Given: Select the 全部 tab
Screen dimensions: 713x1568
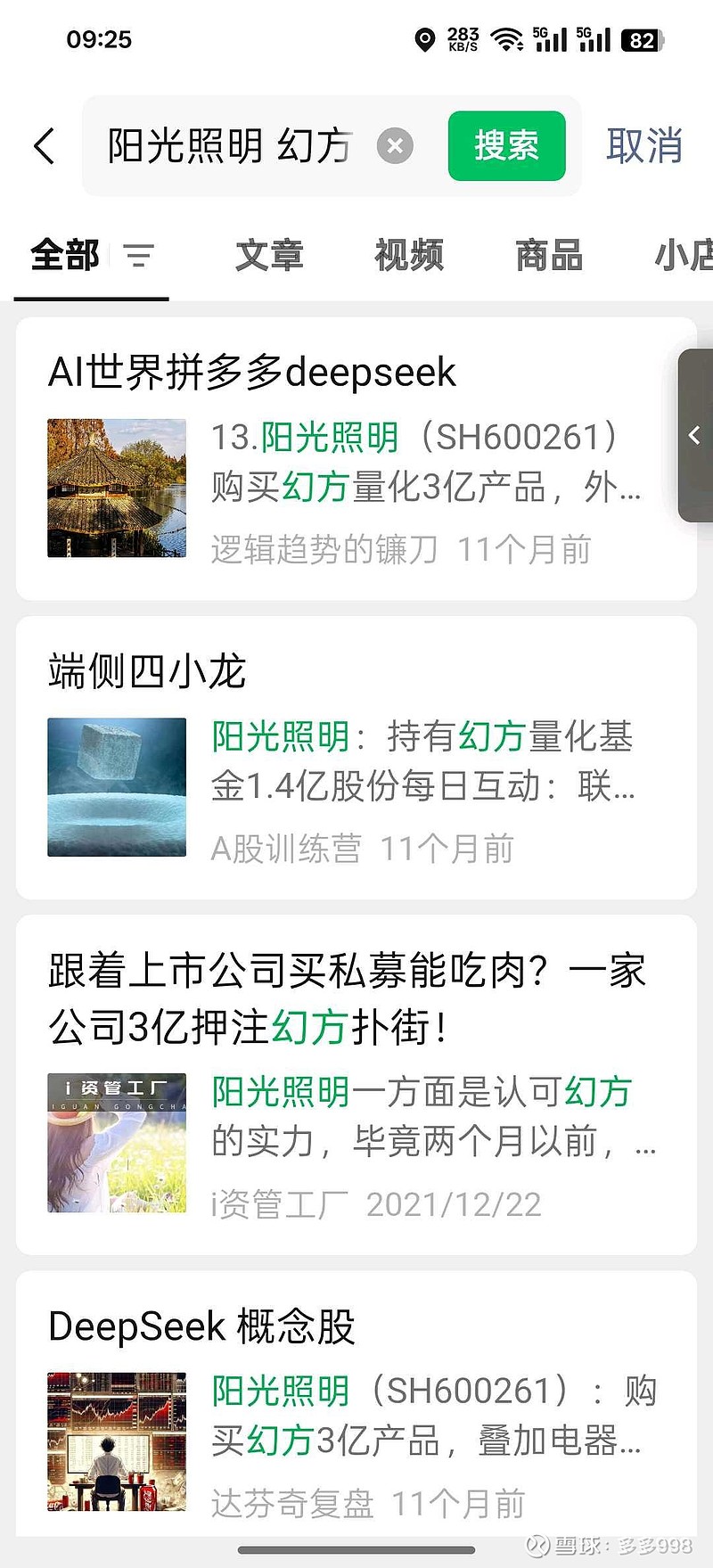Looking at the screenshot, I should [64, 256].
